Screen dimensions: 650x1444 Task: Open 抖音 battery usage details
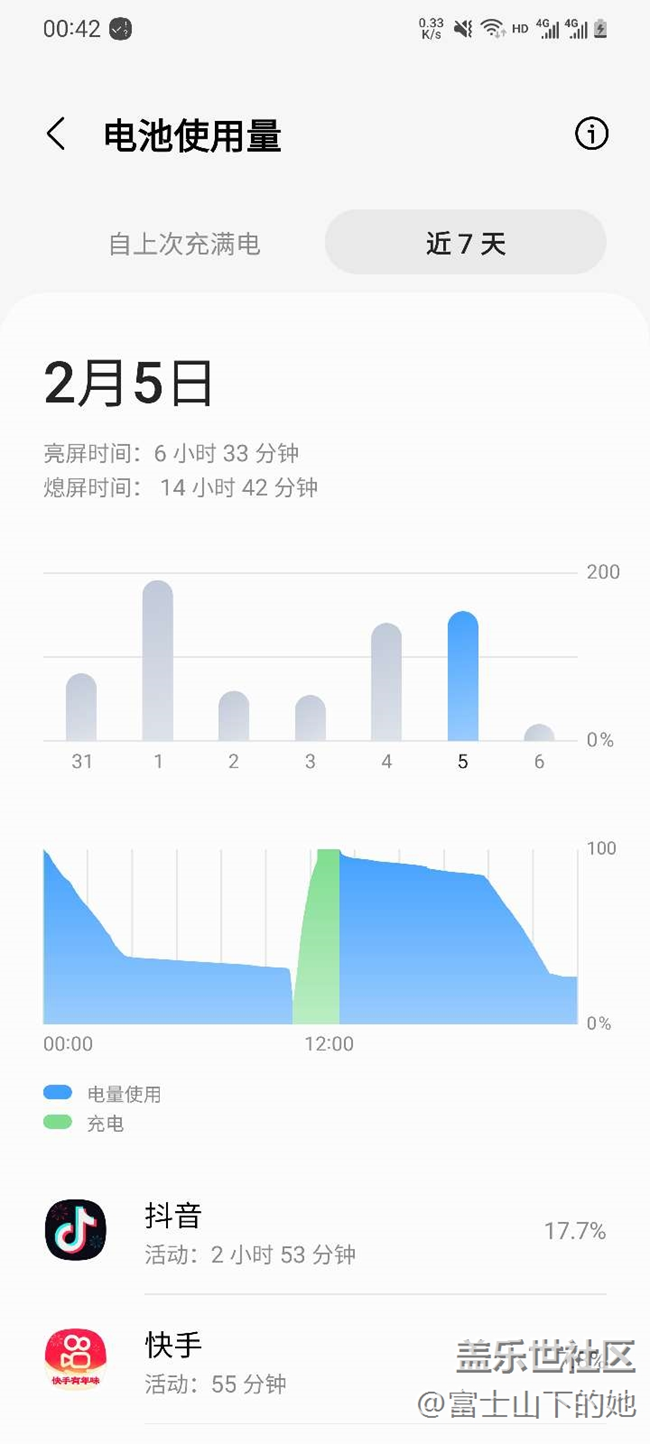point(325,1232)
